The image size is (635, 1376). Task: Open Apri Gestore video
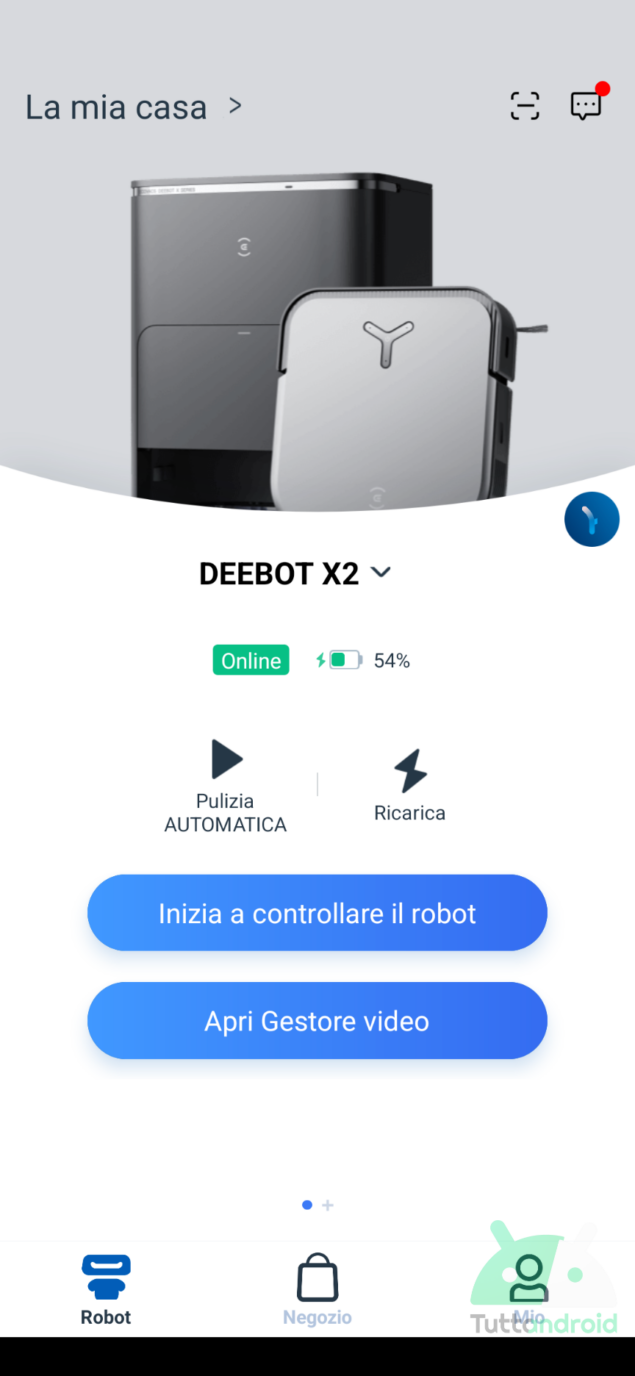tap(317, 1021)
